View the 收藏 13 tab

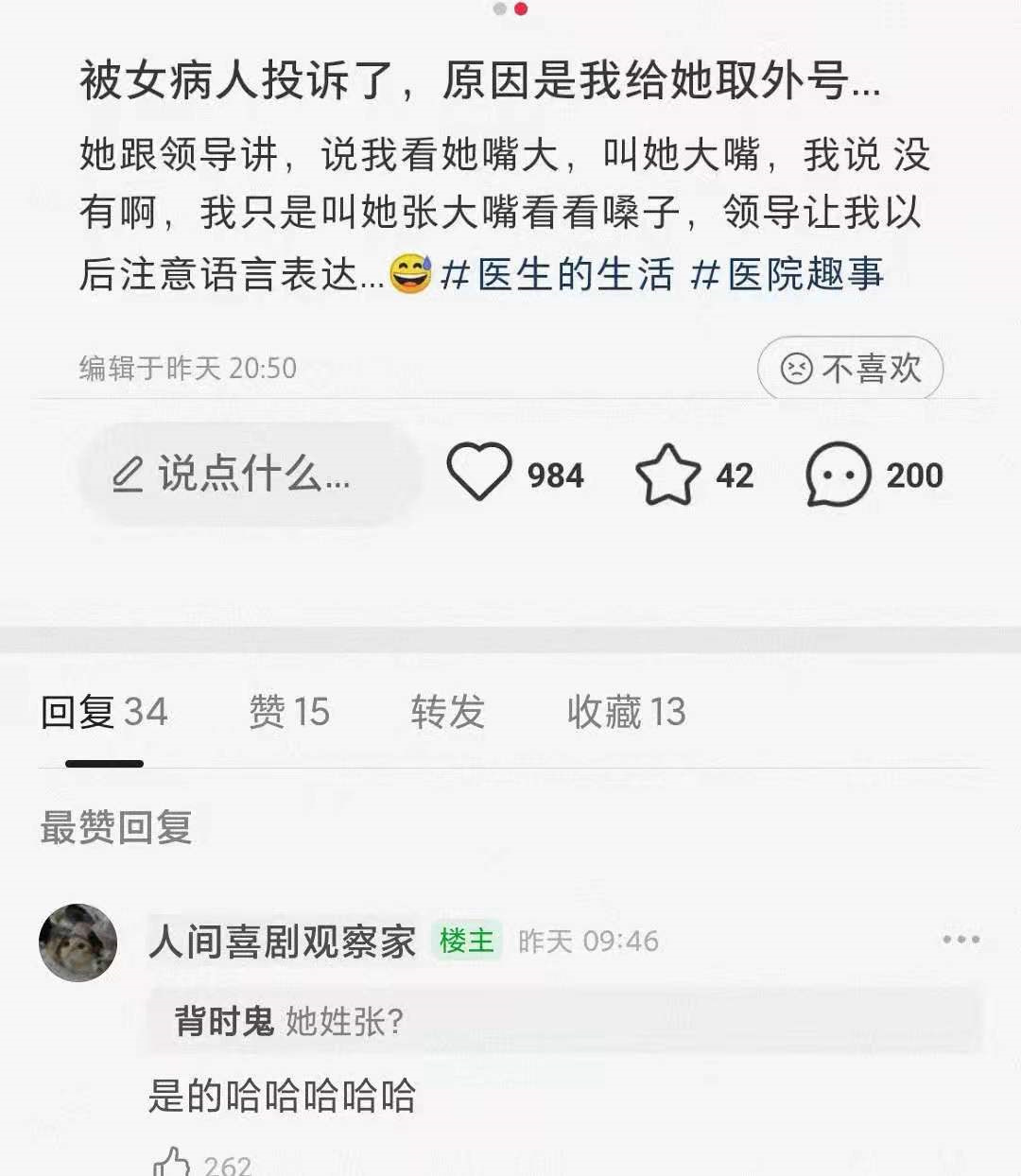tap(626, 712)
